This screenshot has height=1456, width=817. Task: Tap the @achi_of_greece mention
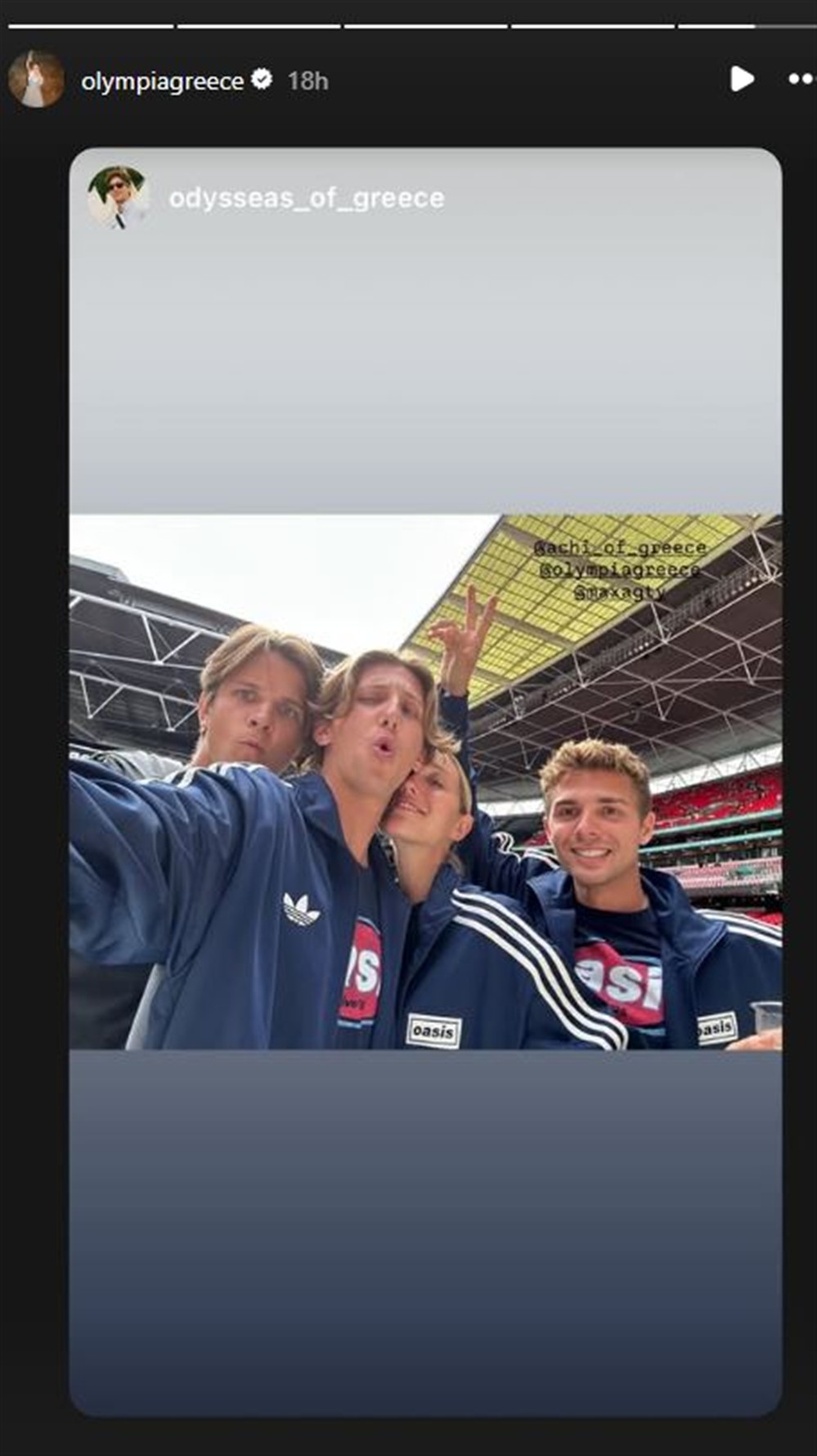619,547
